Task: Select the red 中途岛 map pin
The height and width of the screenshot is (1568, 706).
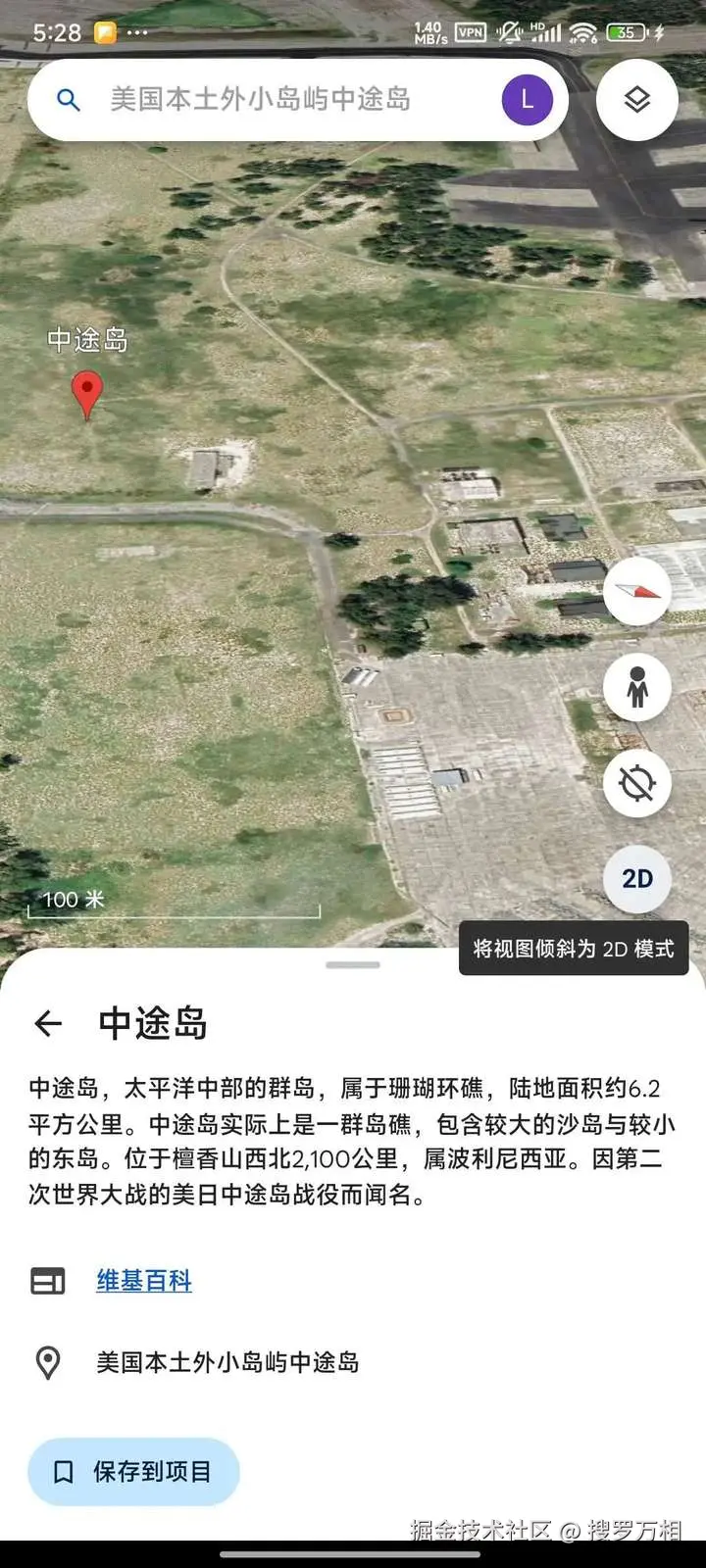Action: pyautogui.click(x=87, y=393)
